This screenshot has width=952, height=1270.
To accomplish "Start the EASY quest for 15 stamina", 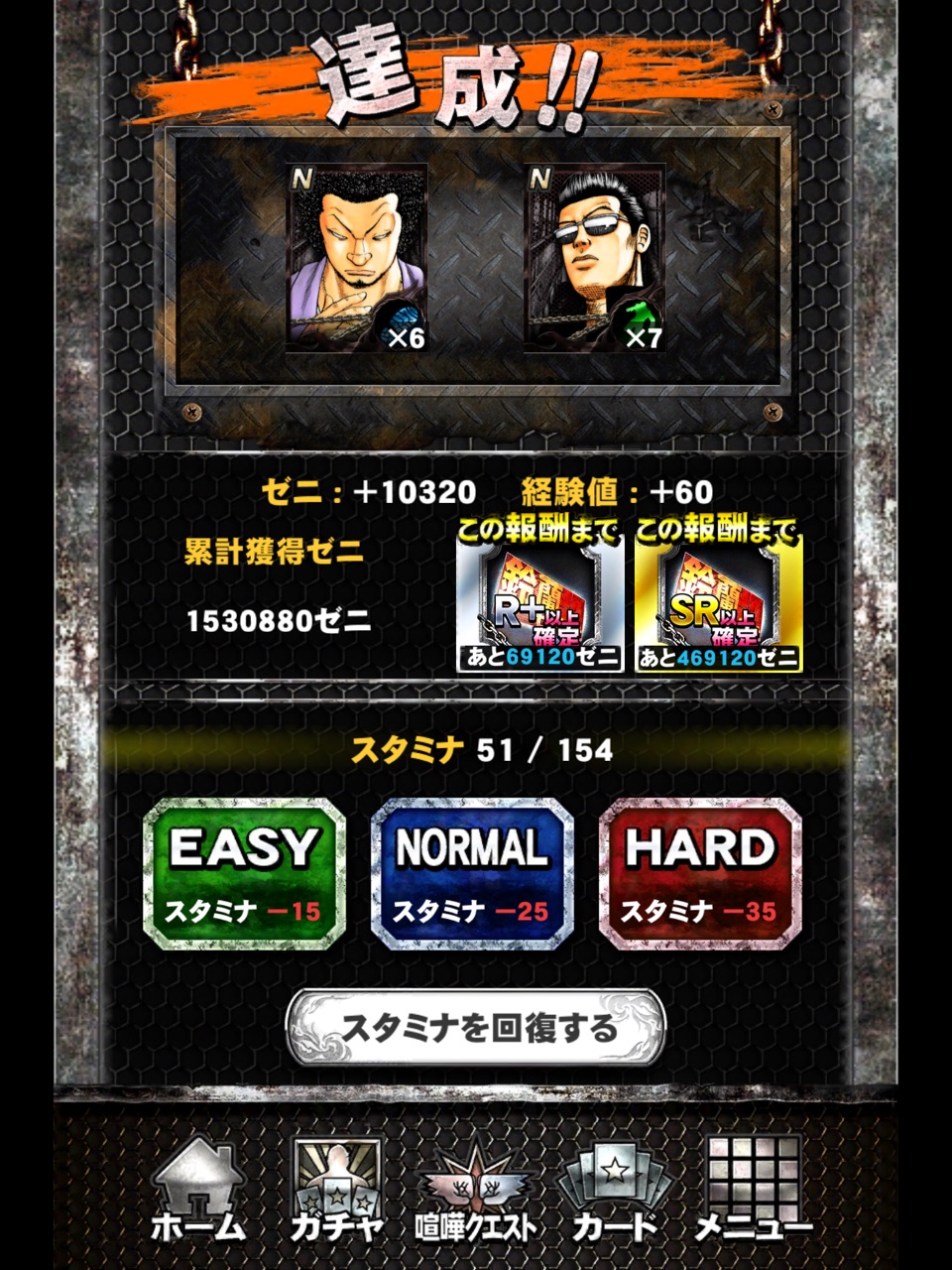I will pyautogui.click(x=244, y=873).
